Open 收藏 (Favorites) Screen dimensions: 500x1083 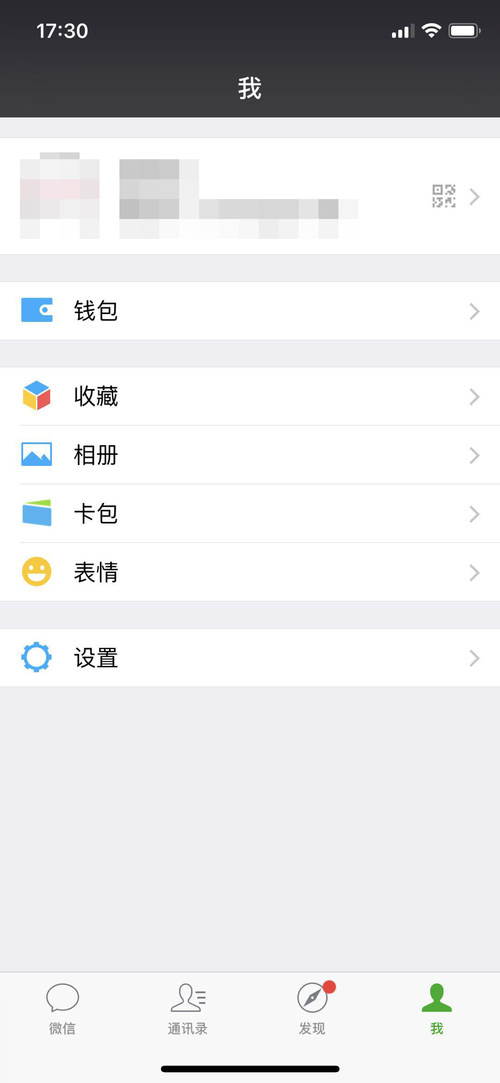[x=250, y=396]
